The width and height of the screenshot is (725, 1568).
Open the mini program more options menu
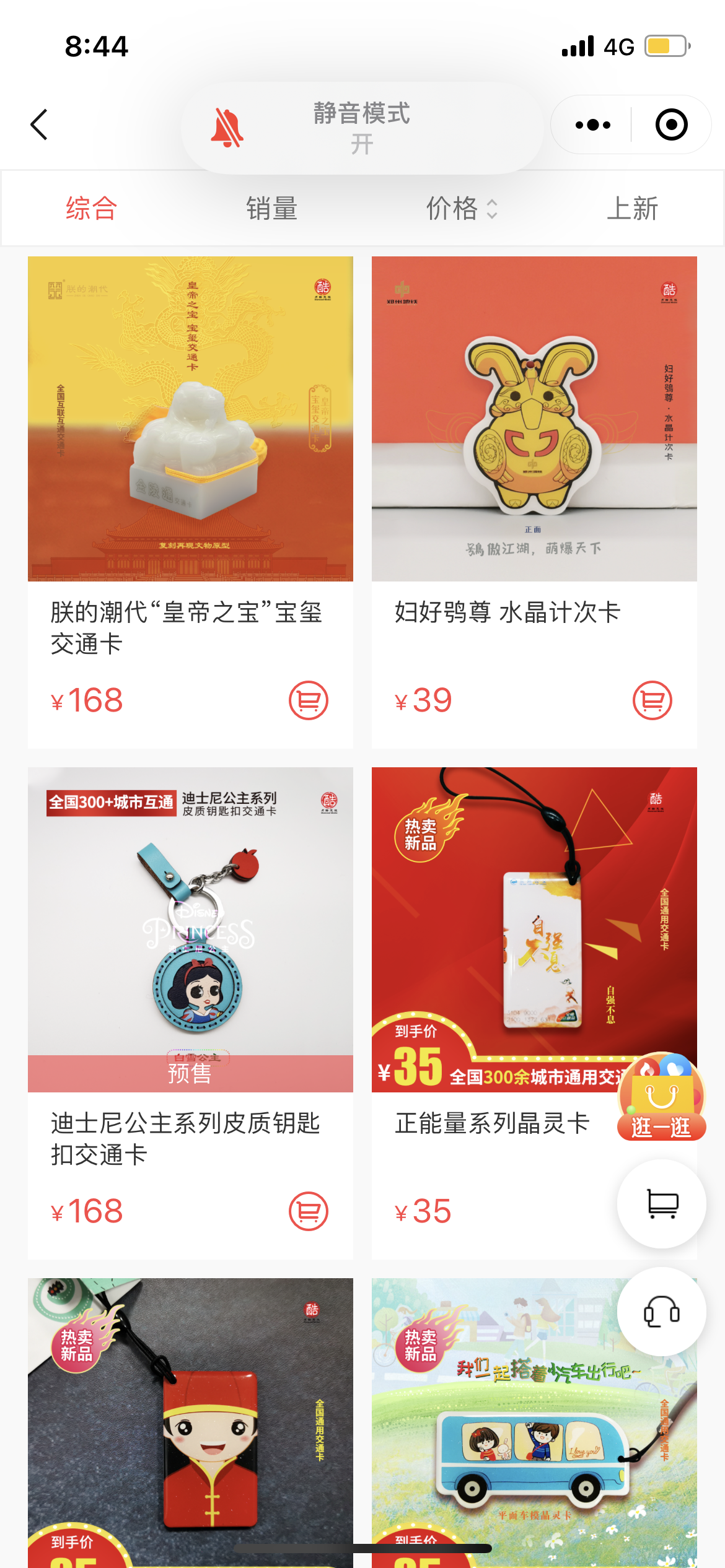click(592, 125)
